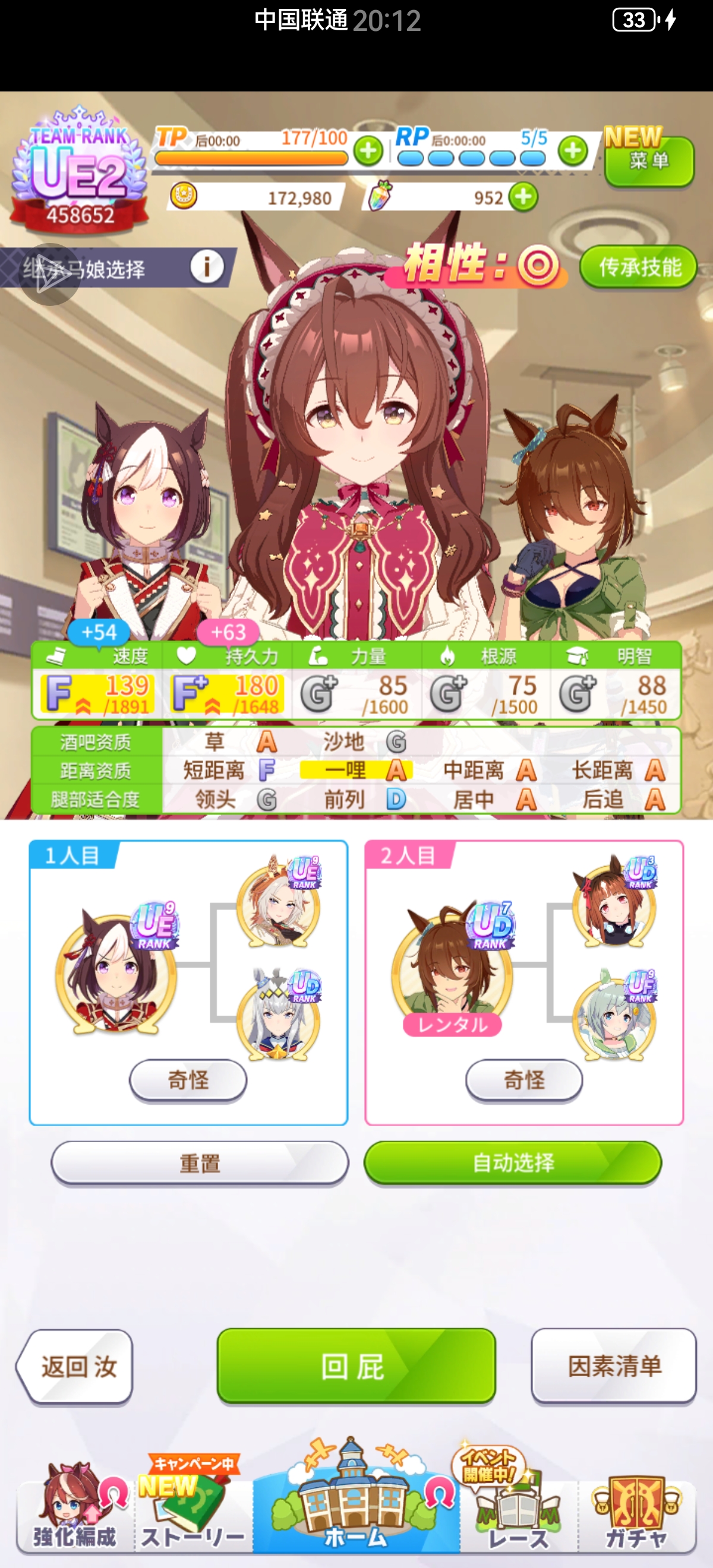Image resolution: width=713 pixels, height=1568 pixels.
Task: Select the 2人目 rental parent portrait
Action: coord(452,974)
